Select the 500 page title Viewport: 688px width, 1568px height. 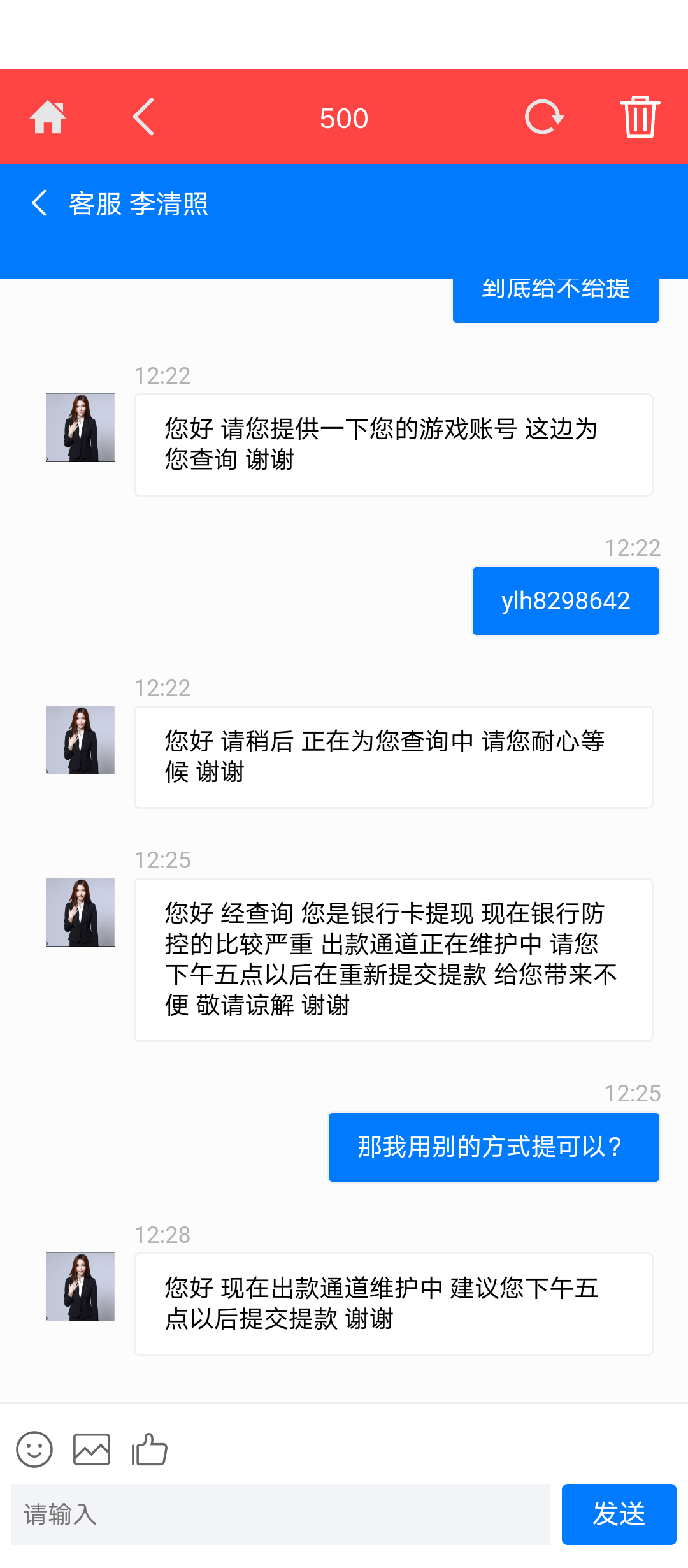pyautogui.click(x=344, y=117)
